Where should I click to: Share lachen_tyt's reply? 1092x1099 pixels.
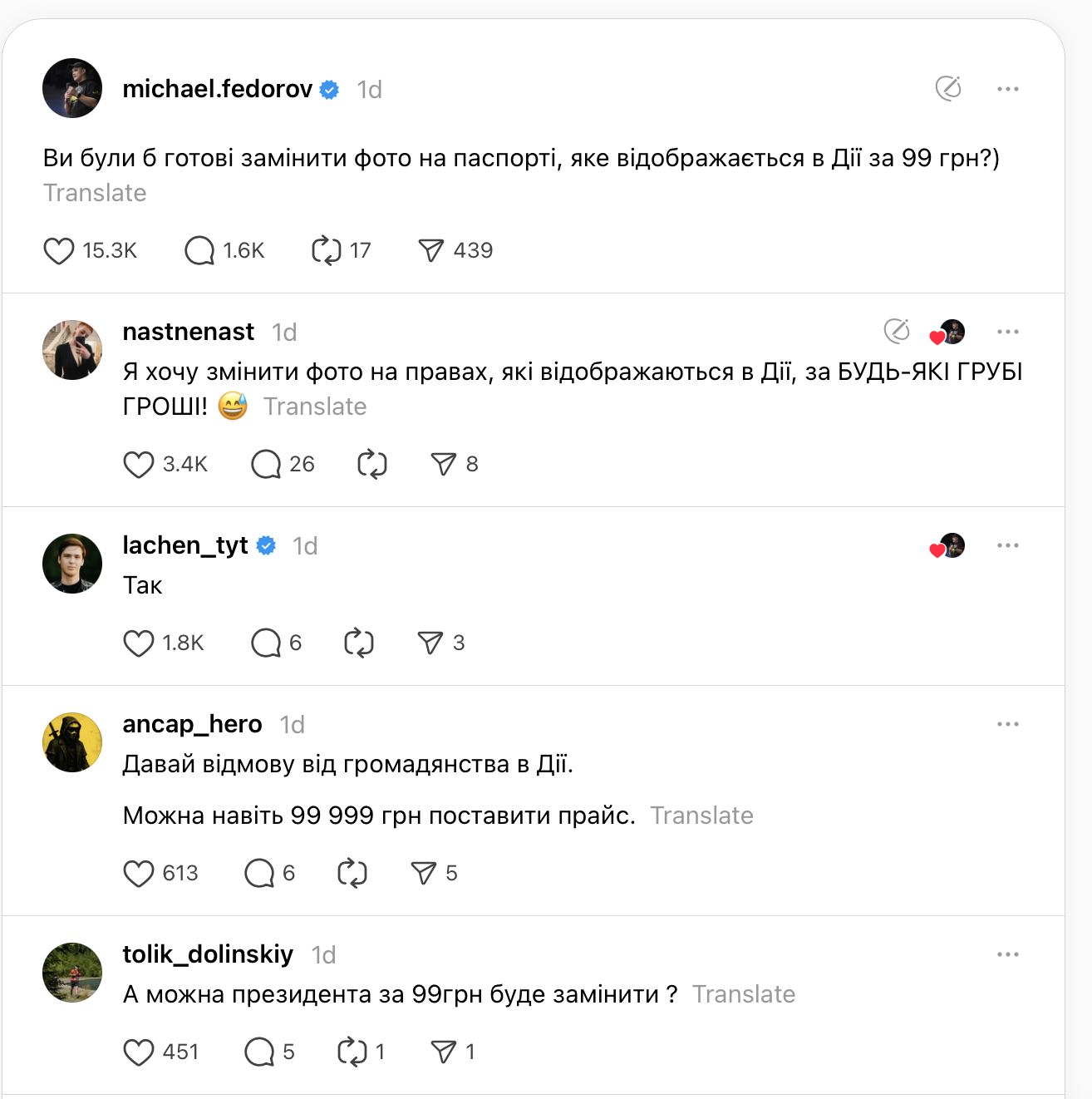coord(430,643)
